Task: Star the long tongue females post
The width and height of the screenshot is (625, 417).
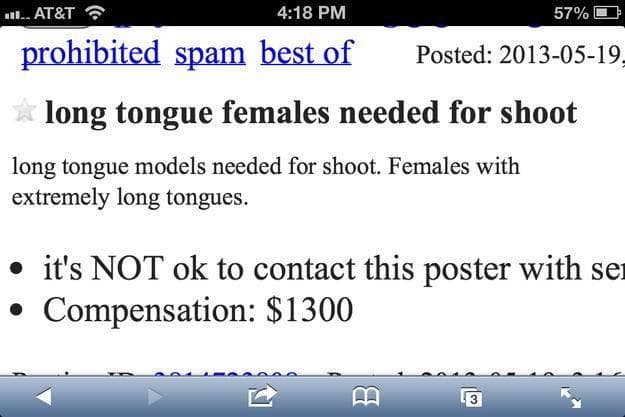Action: pyautogui.click(x=23, y=112)
